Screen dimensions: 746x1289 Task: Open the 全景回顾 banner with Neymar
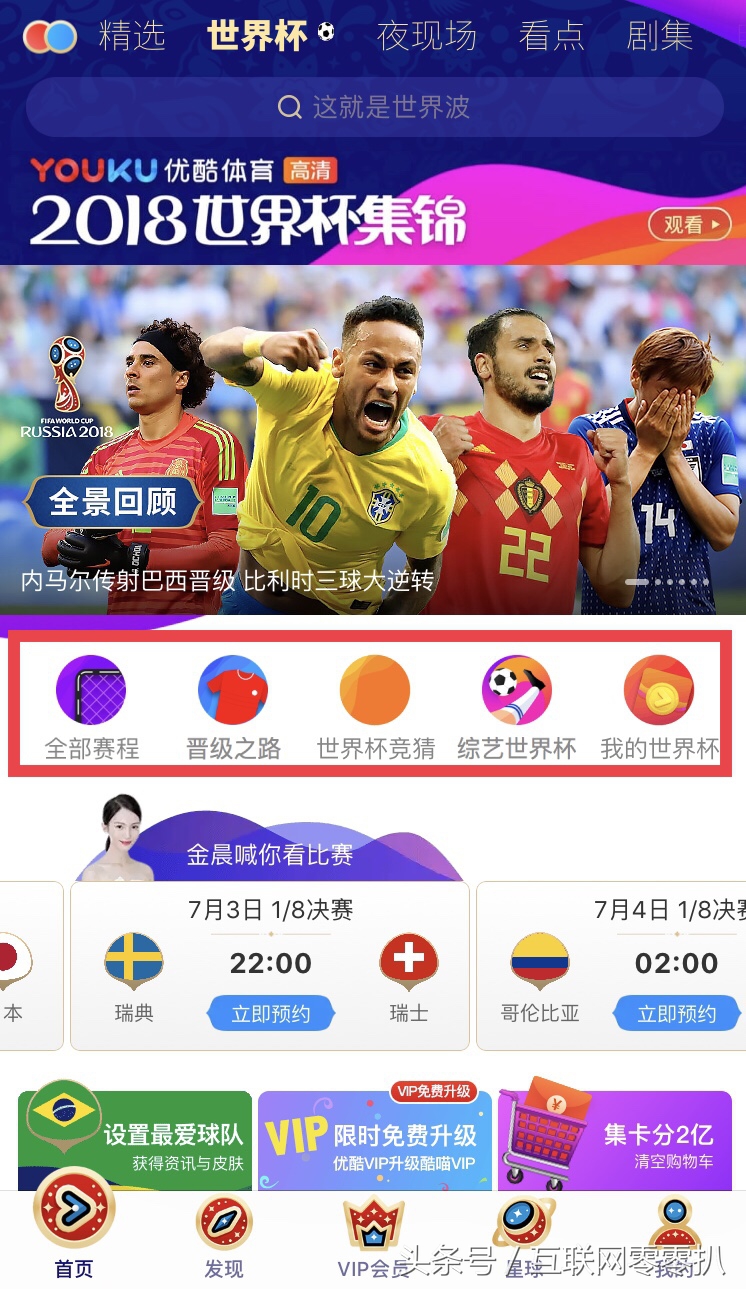(x=372, y=440)
